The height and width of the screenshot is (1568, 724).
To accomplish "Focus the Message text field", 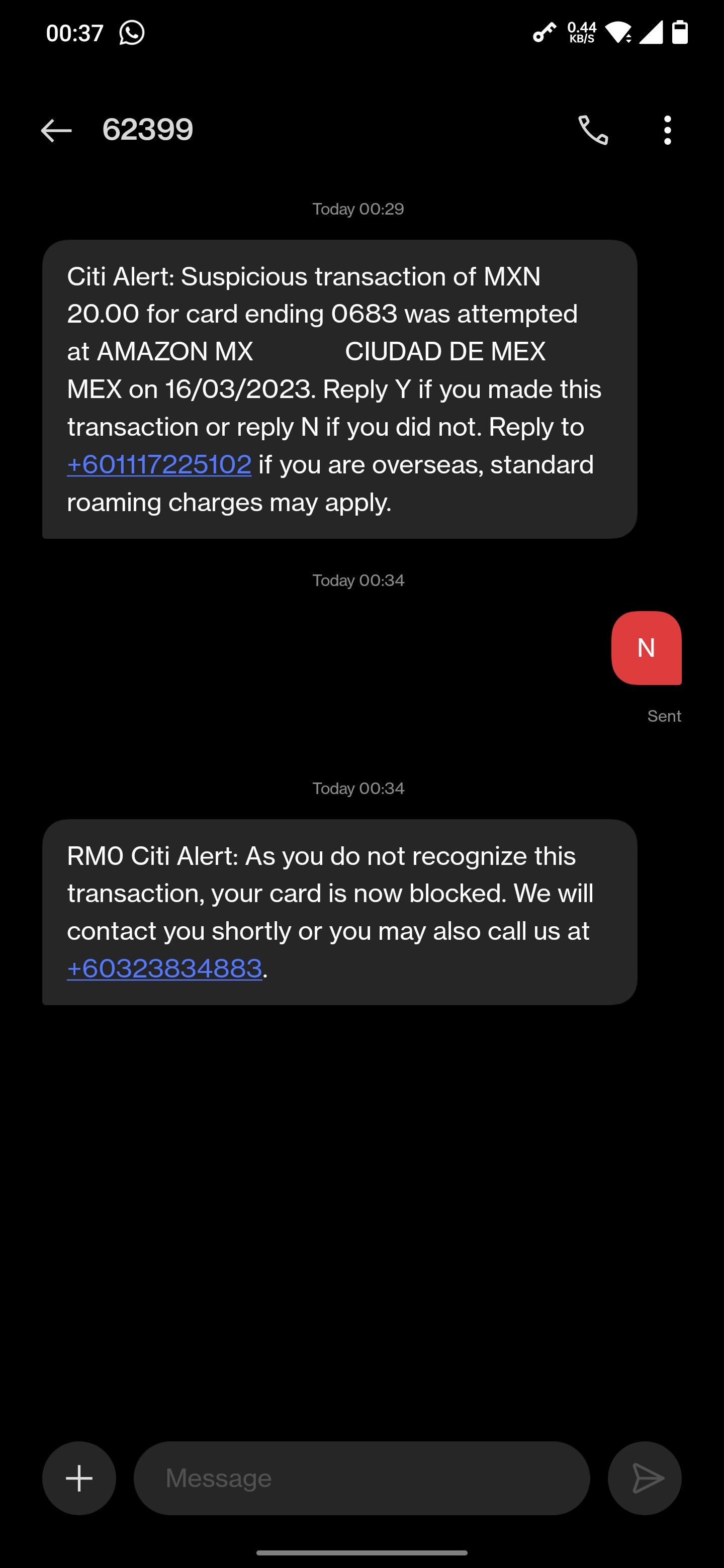I will click(x=361, y=1478).
